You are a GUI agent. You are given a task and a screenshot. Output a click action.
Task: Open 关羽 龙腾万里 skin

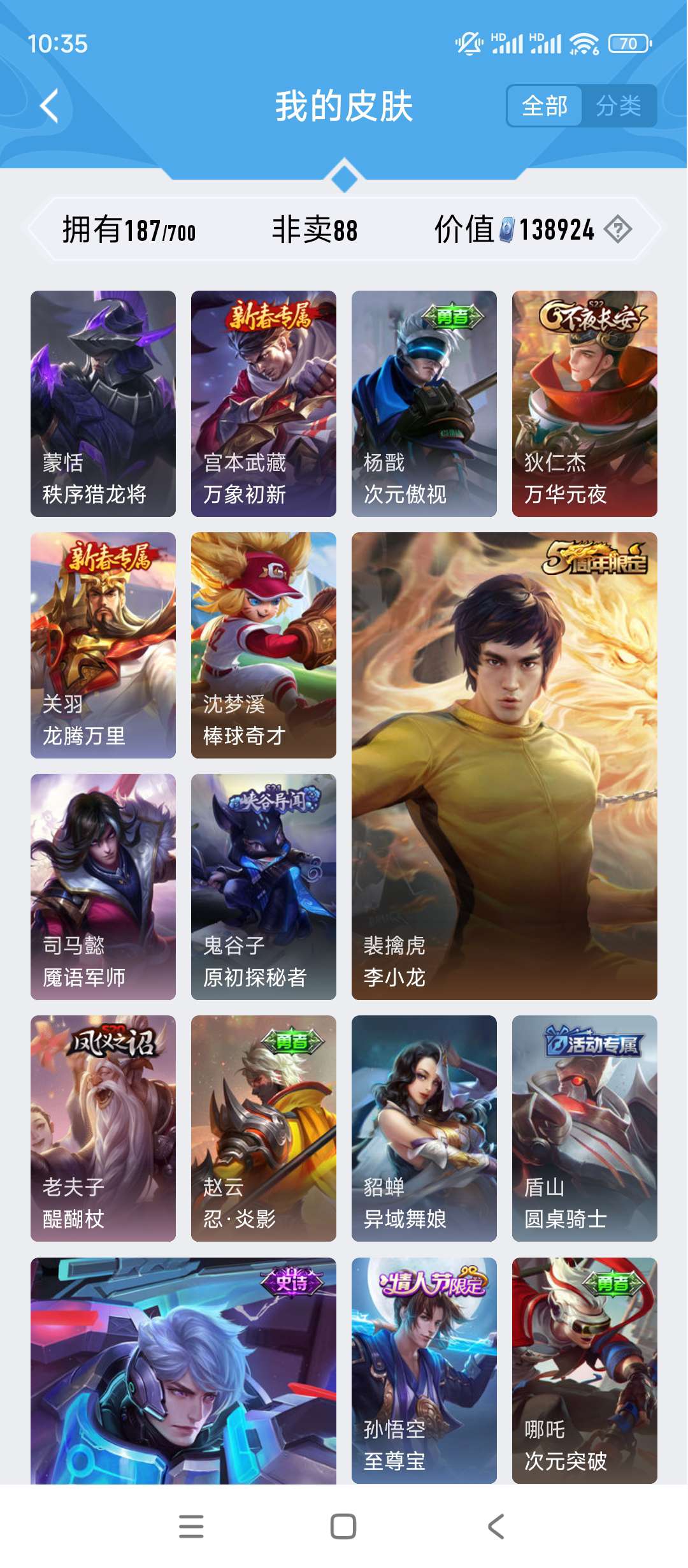tap(103, 645)
